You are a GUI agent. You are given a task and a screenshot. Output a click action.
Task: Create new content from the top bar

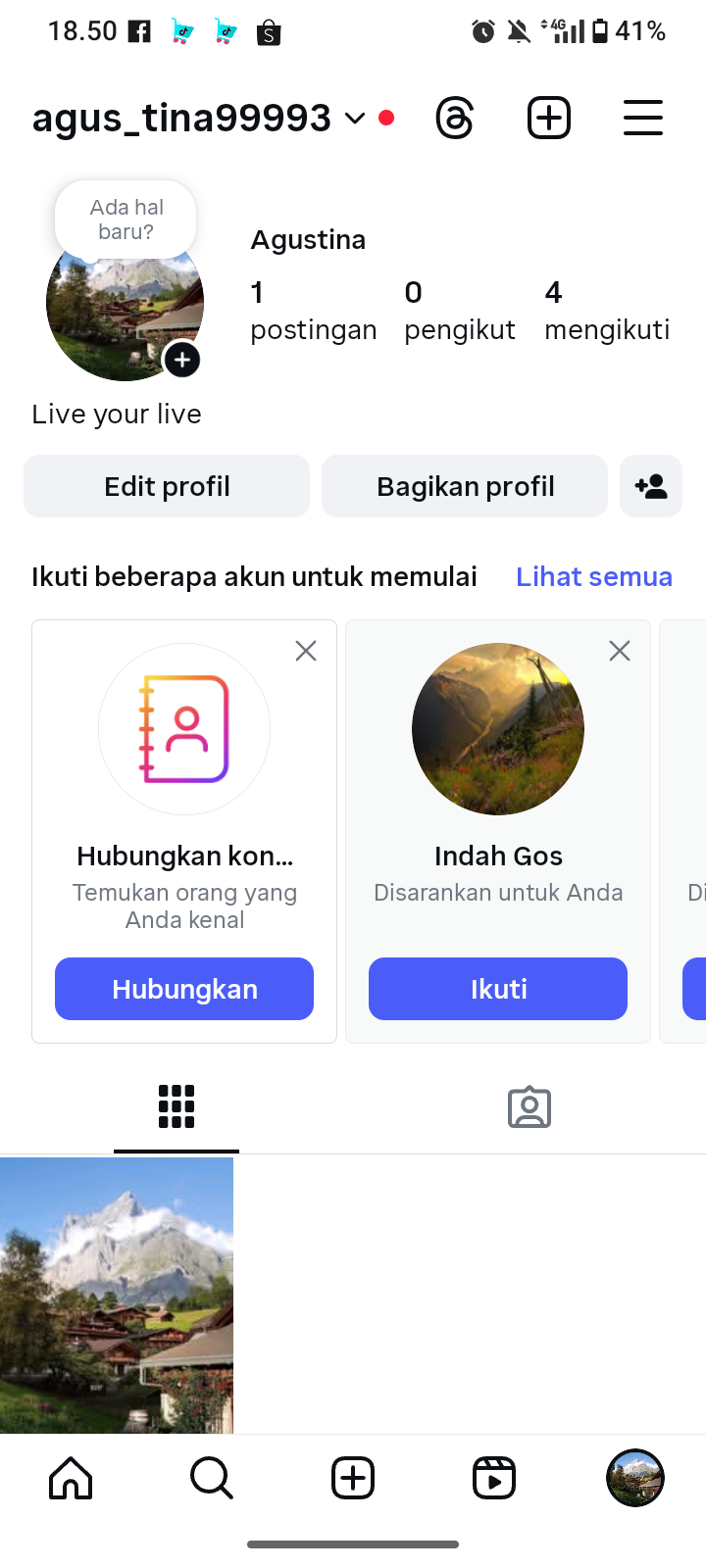click(549, 119)
